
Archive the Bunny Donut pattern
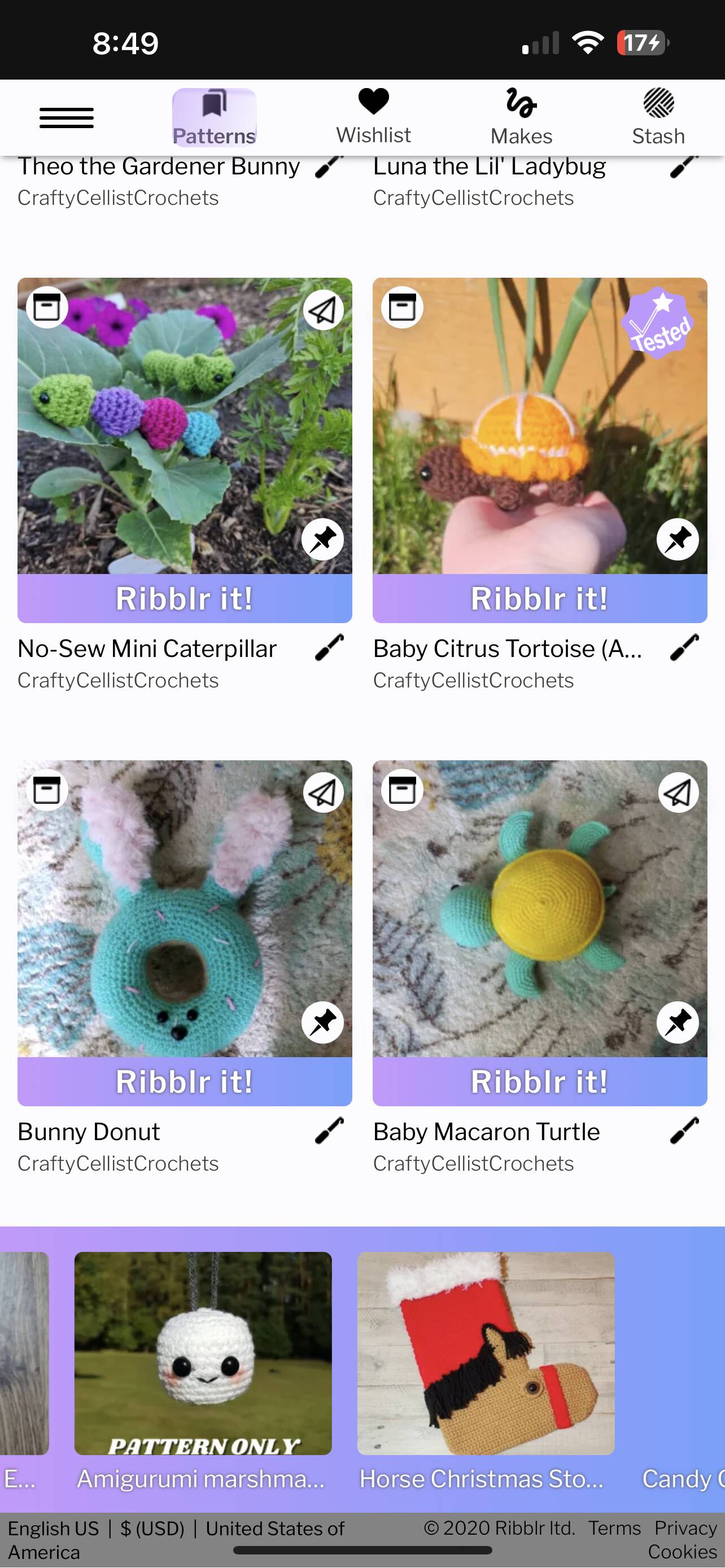point(47,791)
